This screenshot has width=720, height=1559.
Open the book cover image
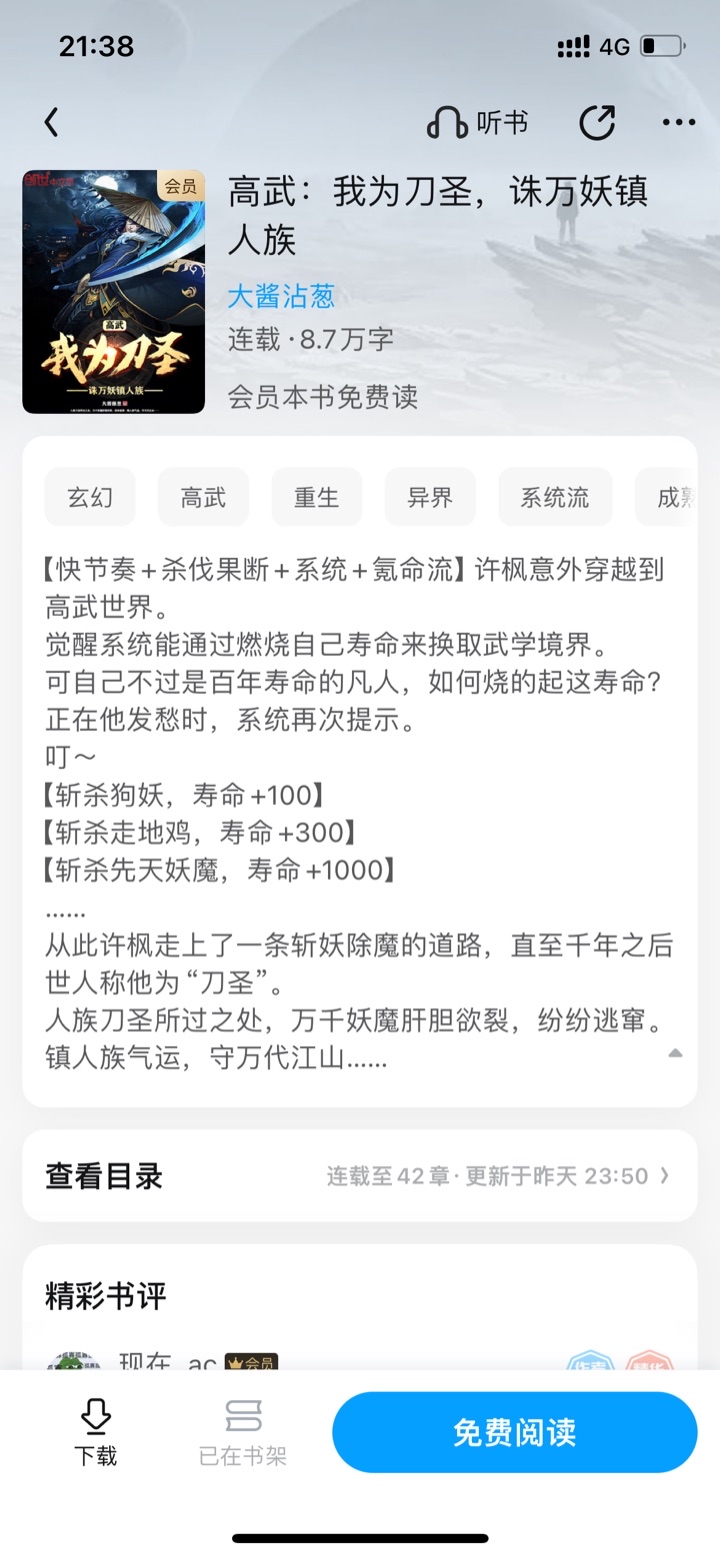coord(113,292)
